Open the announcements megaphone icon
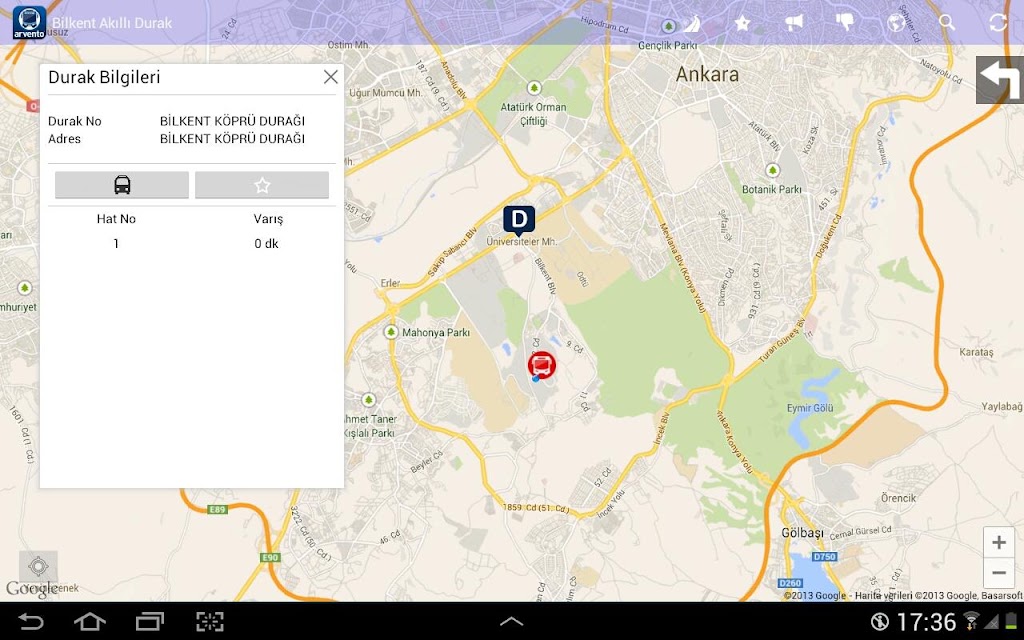 pyautogui.click(x=793, y=24)
